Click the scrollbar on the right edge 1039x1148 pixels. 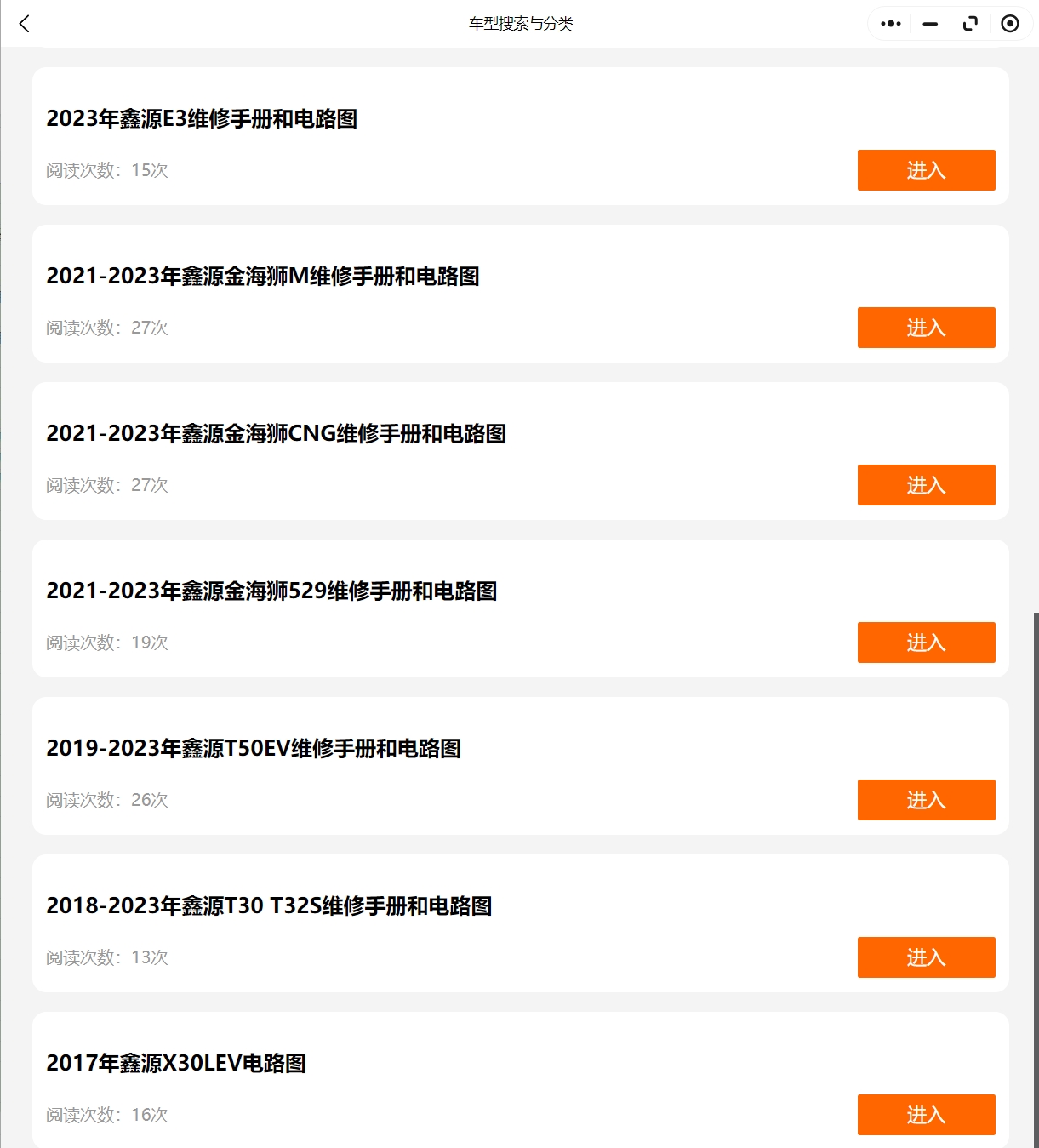[1034, 851]
